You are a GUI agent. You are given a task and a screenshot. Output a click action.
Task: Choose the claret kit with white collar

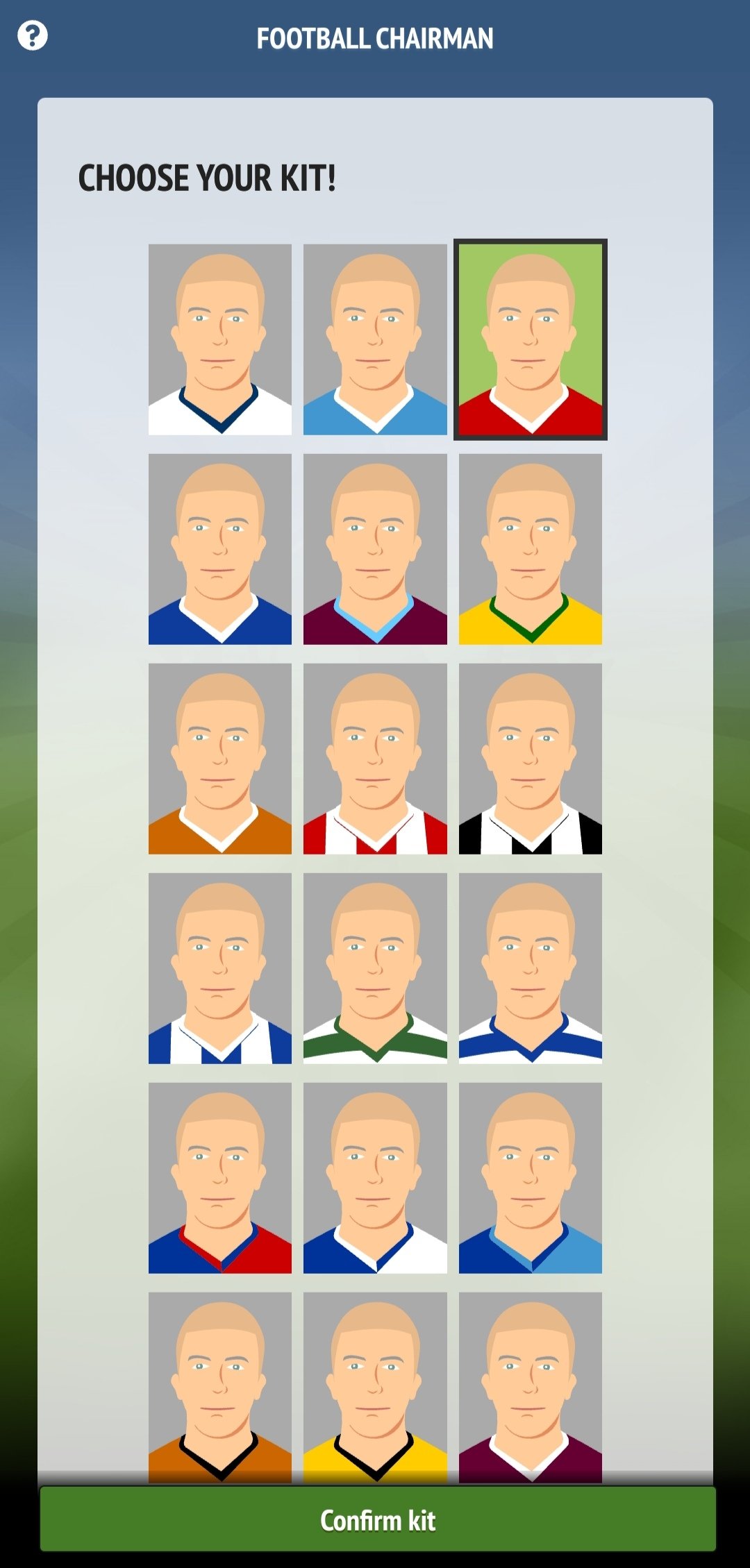pos(530,1385)
